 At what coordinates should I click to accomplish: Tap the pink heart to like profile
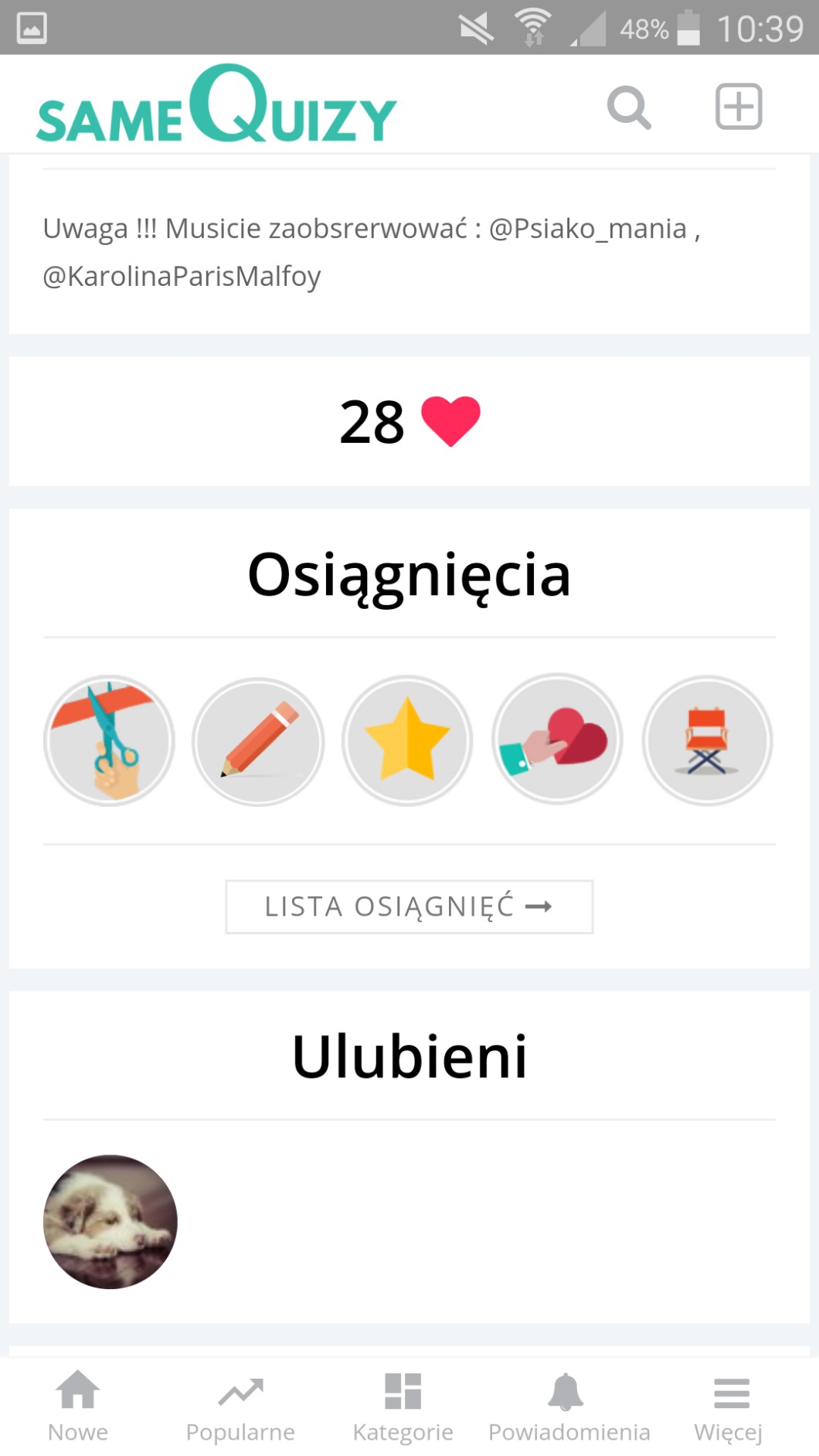[450, 421]
